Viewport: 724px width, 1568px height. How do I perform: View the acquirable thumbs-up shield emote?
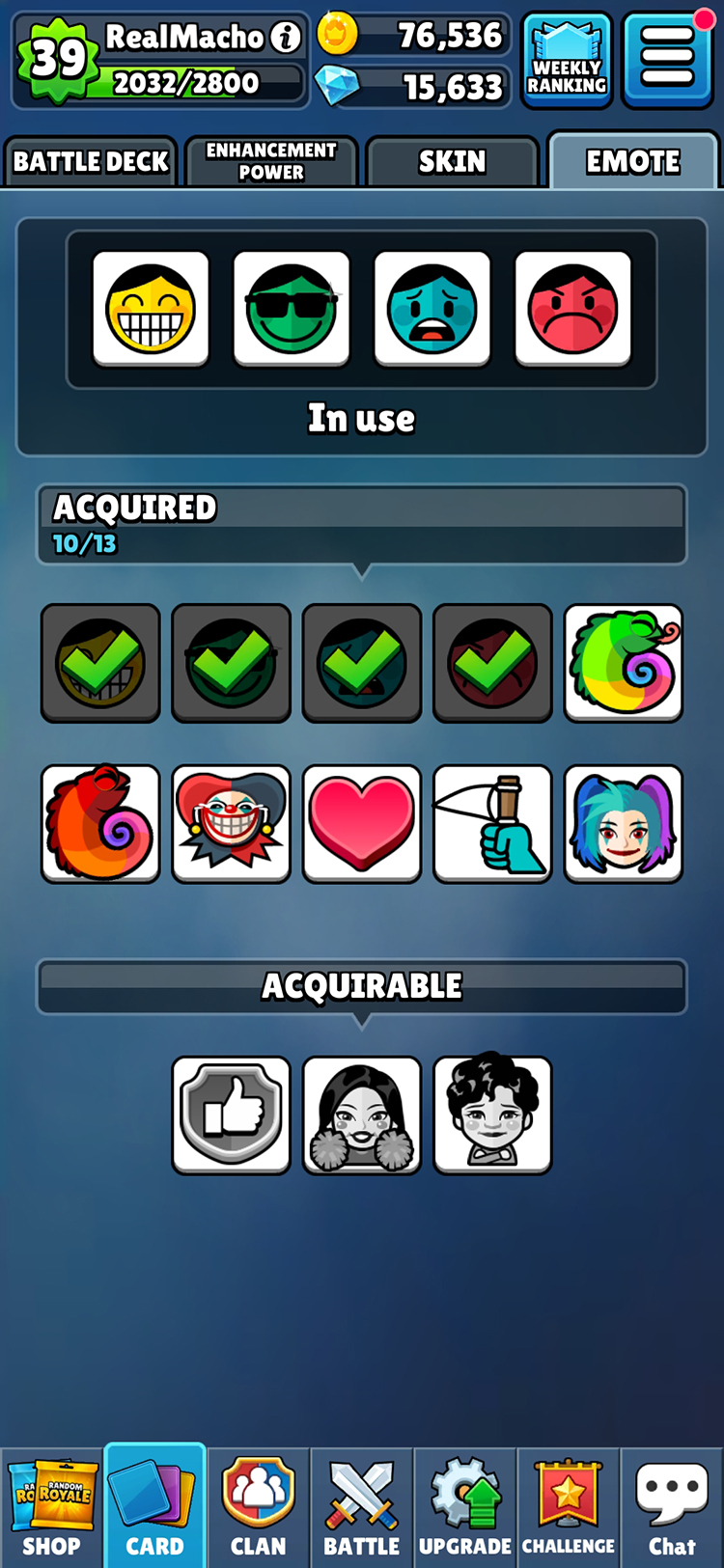[231, 1114]
